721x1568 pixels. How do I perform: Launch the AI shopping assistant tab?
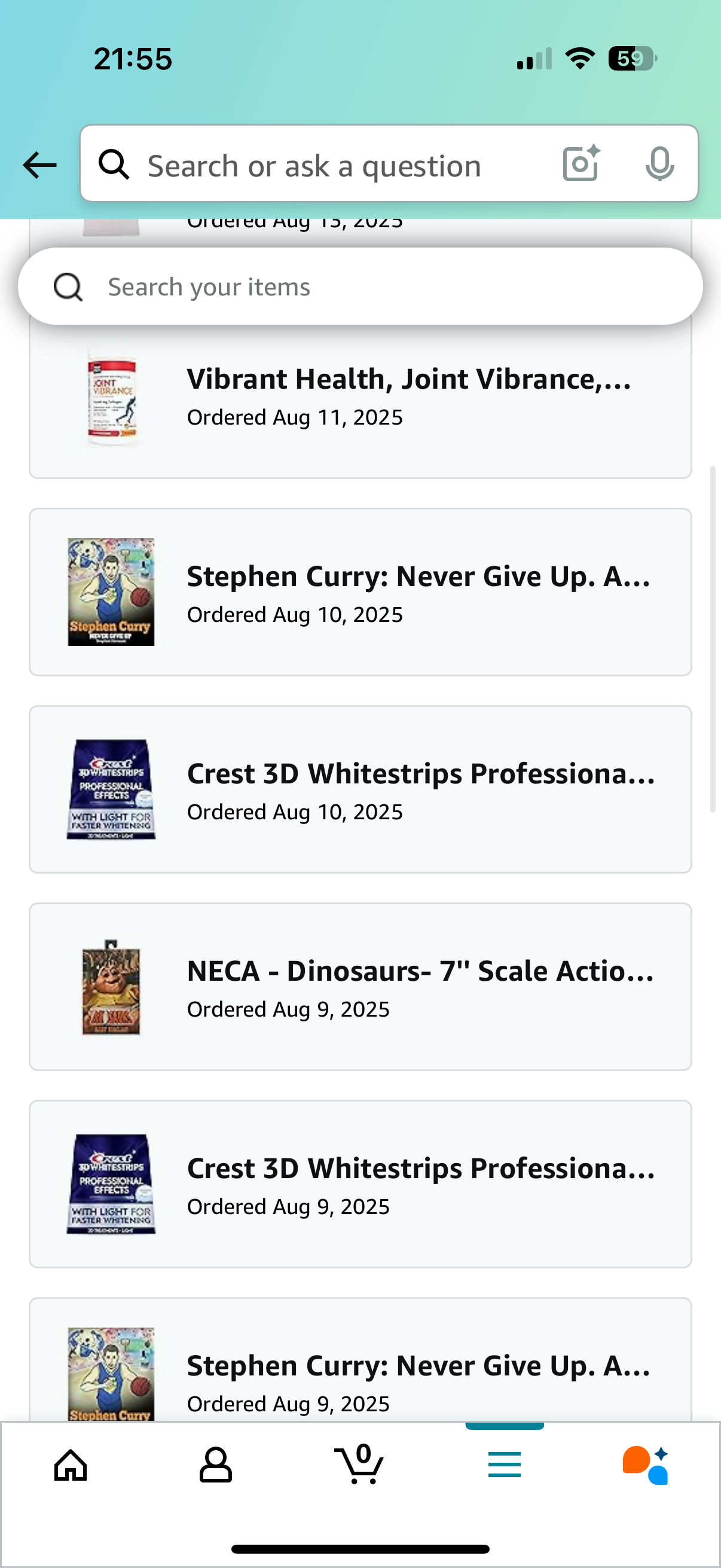coord(646,1465)
